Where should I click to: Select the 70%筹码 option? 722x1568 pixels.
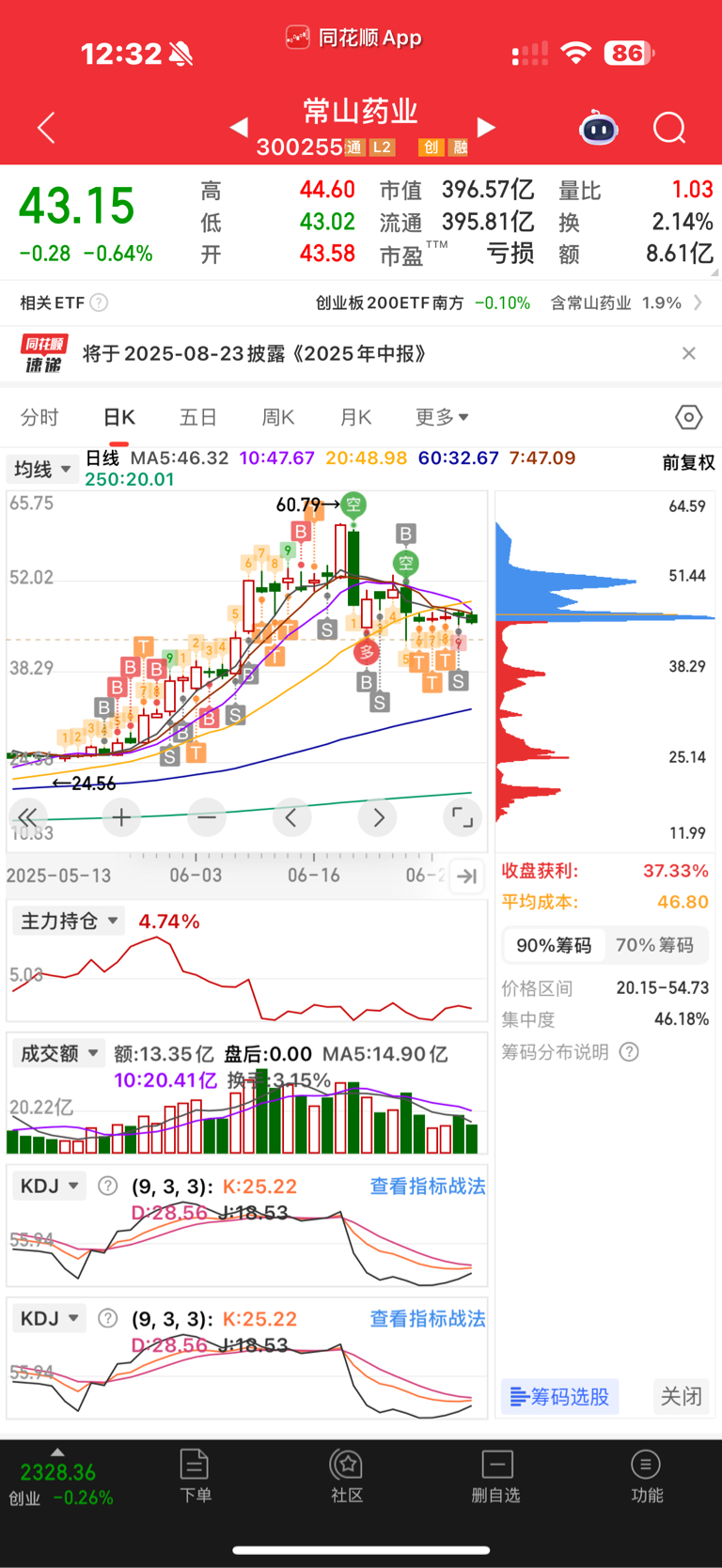coord(654,945)
